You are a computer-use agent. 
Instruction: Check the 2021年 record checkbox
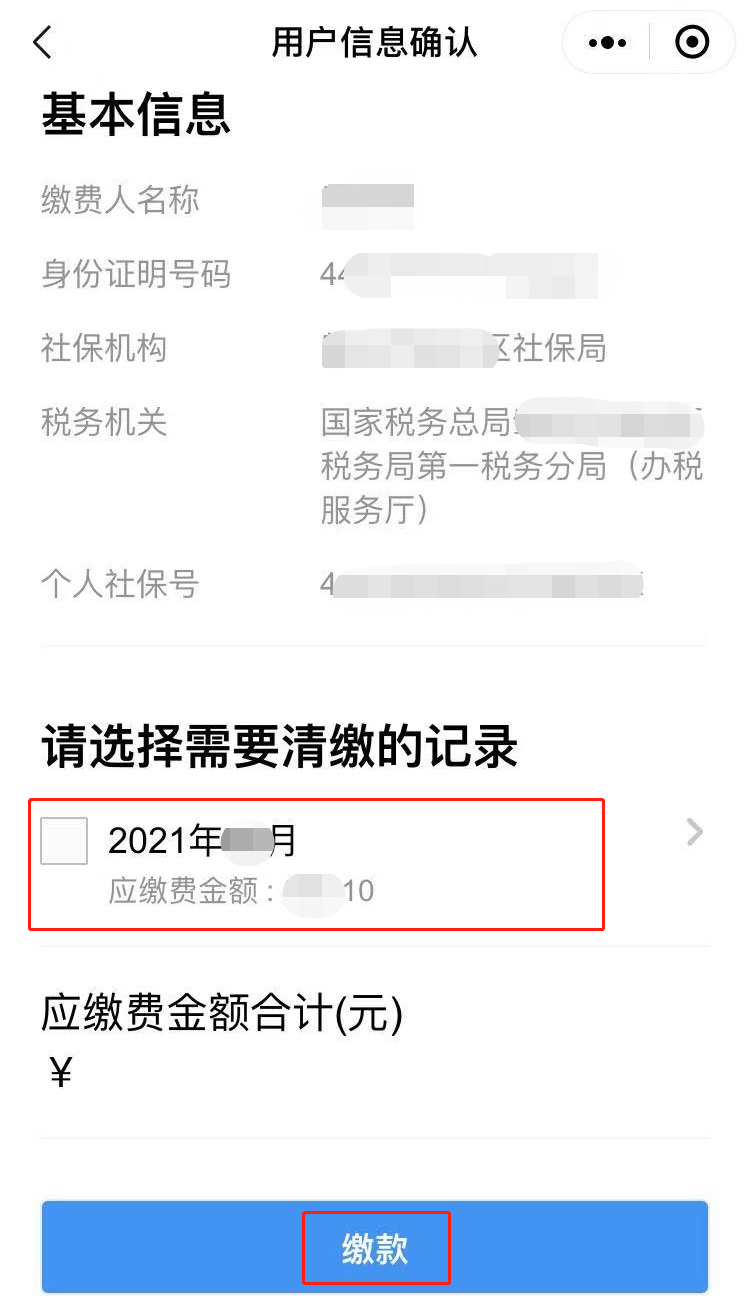click(x=64, y=840)
